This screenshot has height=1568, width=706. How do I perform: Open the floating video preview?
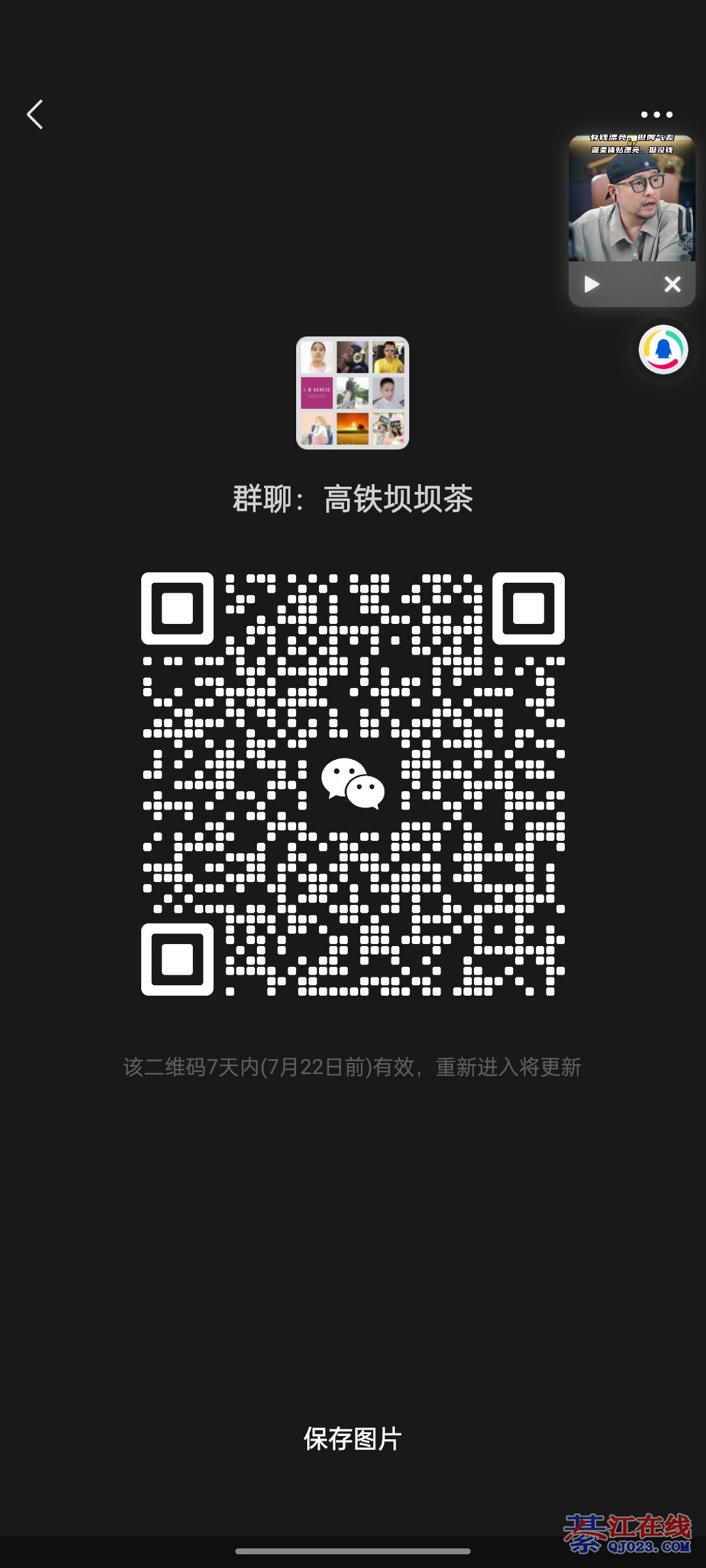(631, 199)
